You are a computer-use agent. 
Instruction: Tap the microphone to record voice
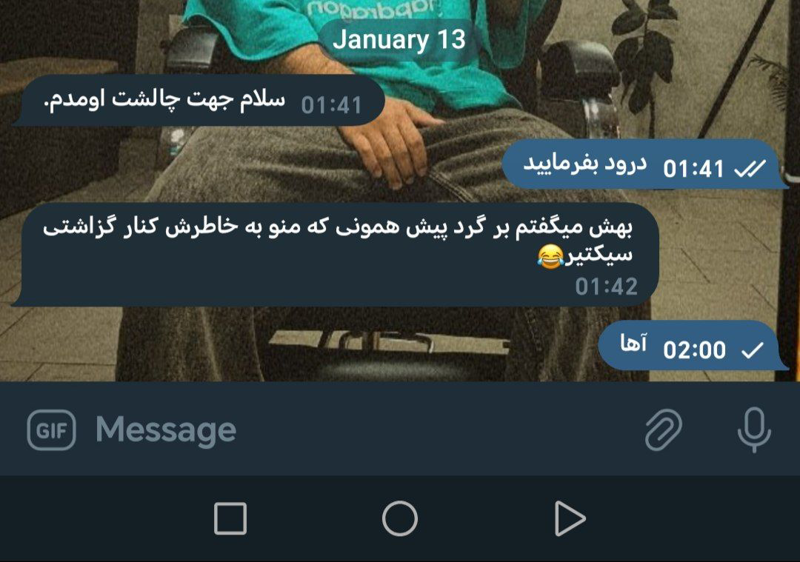(753, 430)
